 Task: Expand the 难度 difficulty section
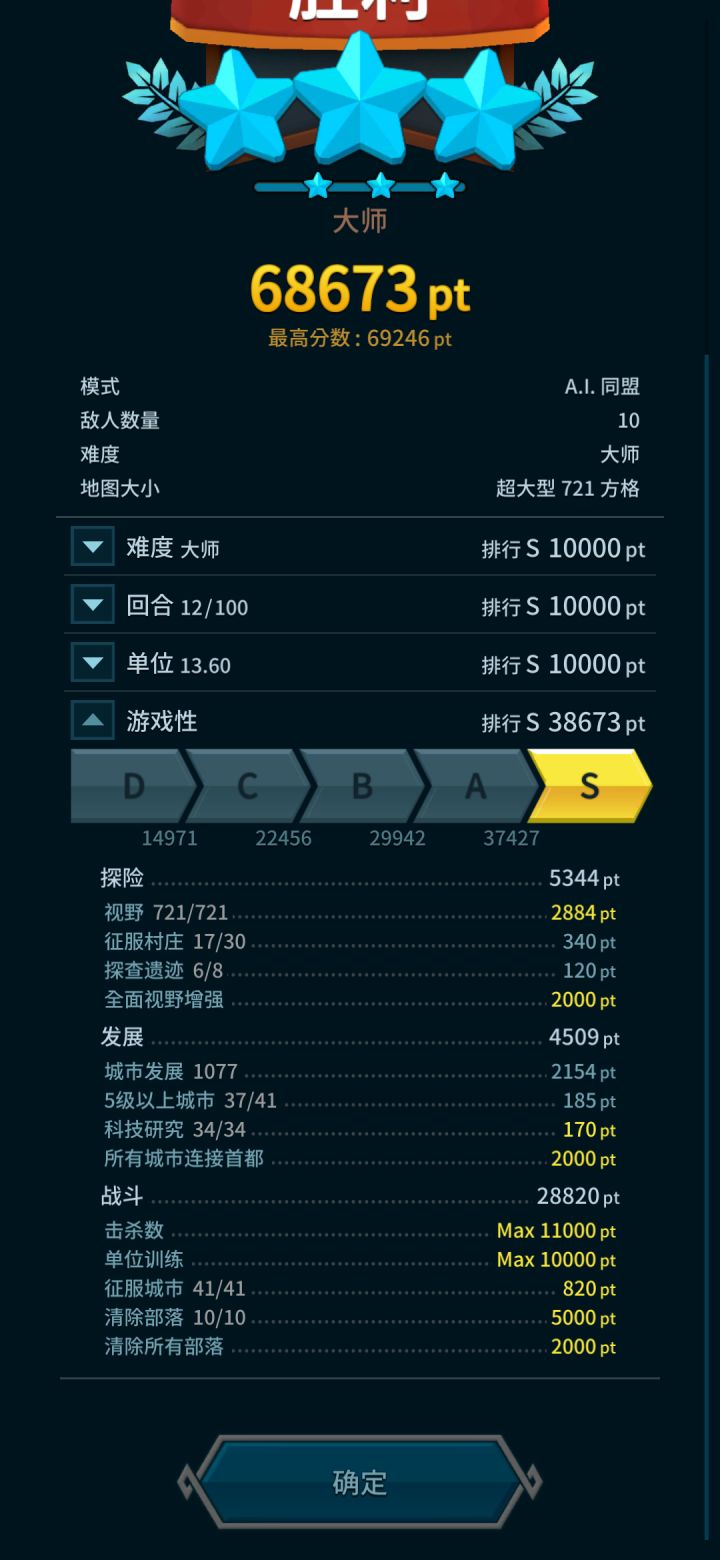click(91, 548)
